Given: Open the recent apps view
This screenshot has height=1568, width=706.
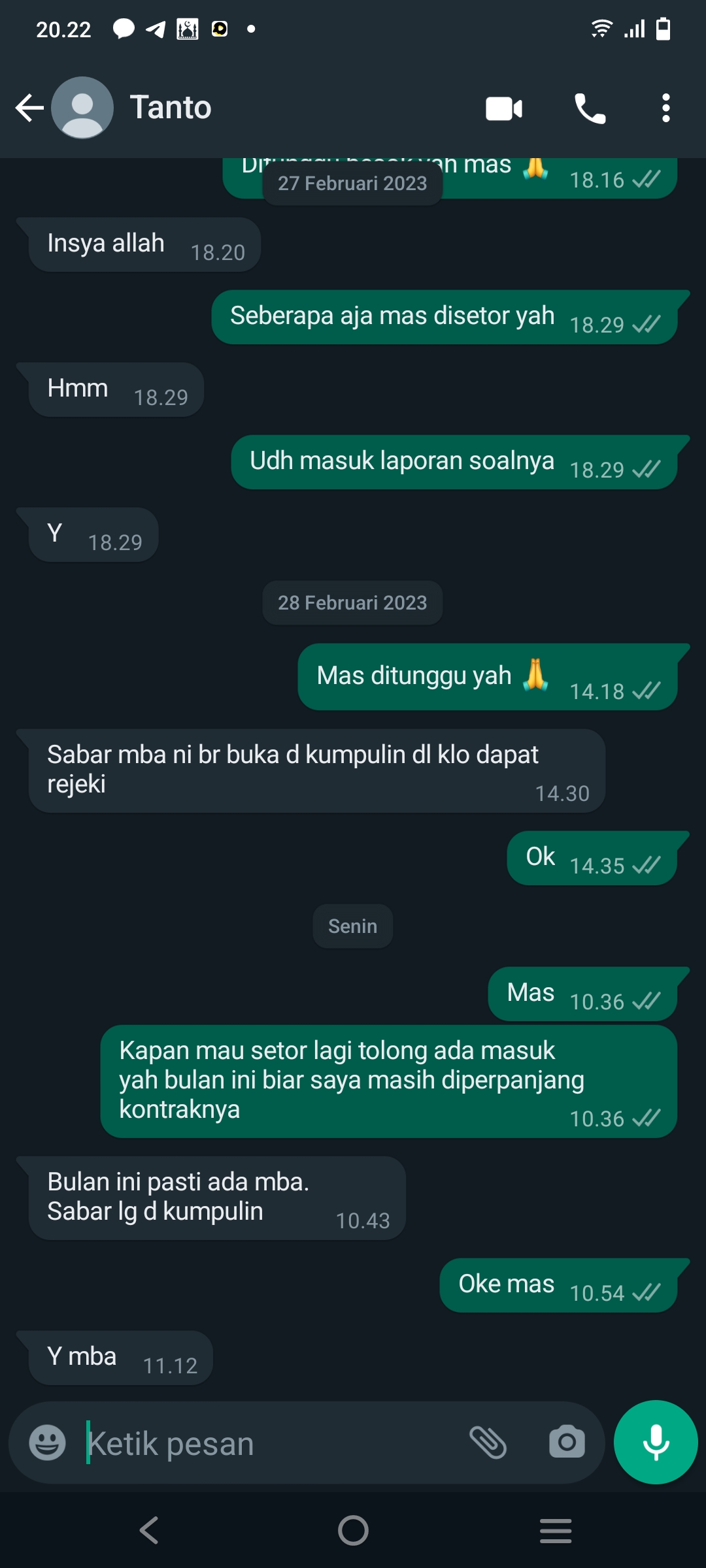Looking at the screenshot, I should pyautogui.click(x=556, y=1530).
